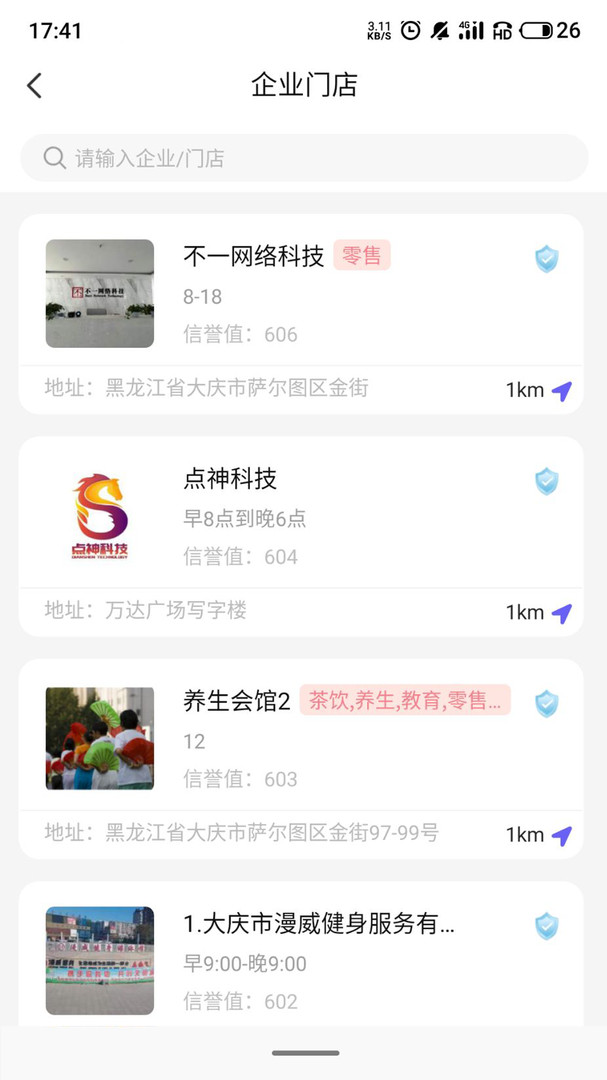Open the 不一网络科技 store card
607x1080 pixels.
[301, 313]
